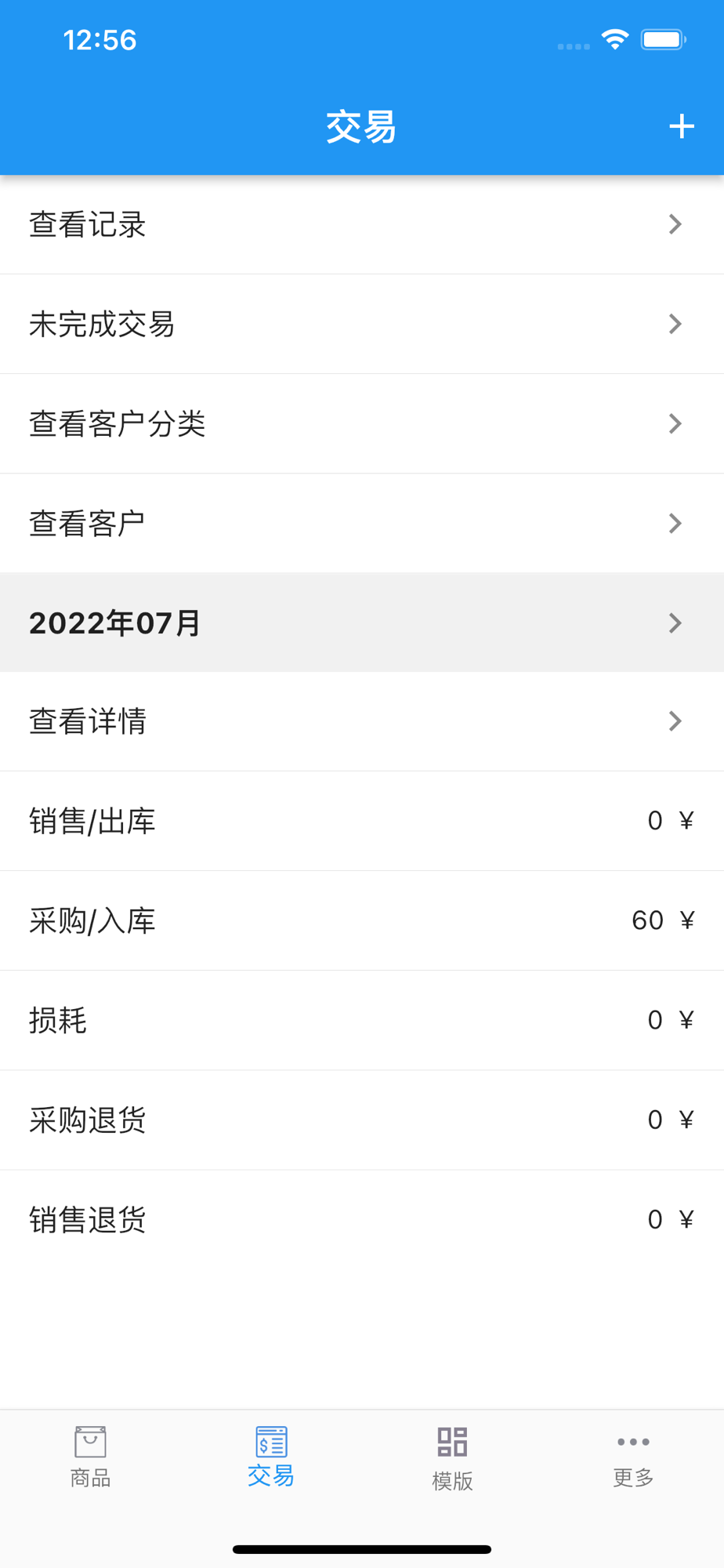Add a new transaction with plus icon
Screen dimensions: 724x1568
click(x=681, y=126)
